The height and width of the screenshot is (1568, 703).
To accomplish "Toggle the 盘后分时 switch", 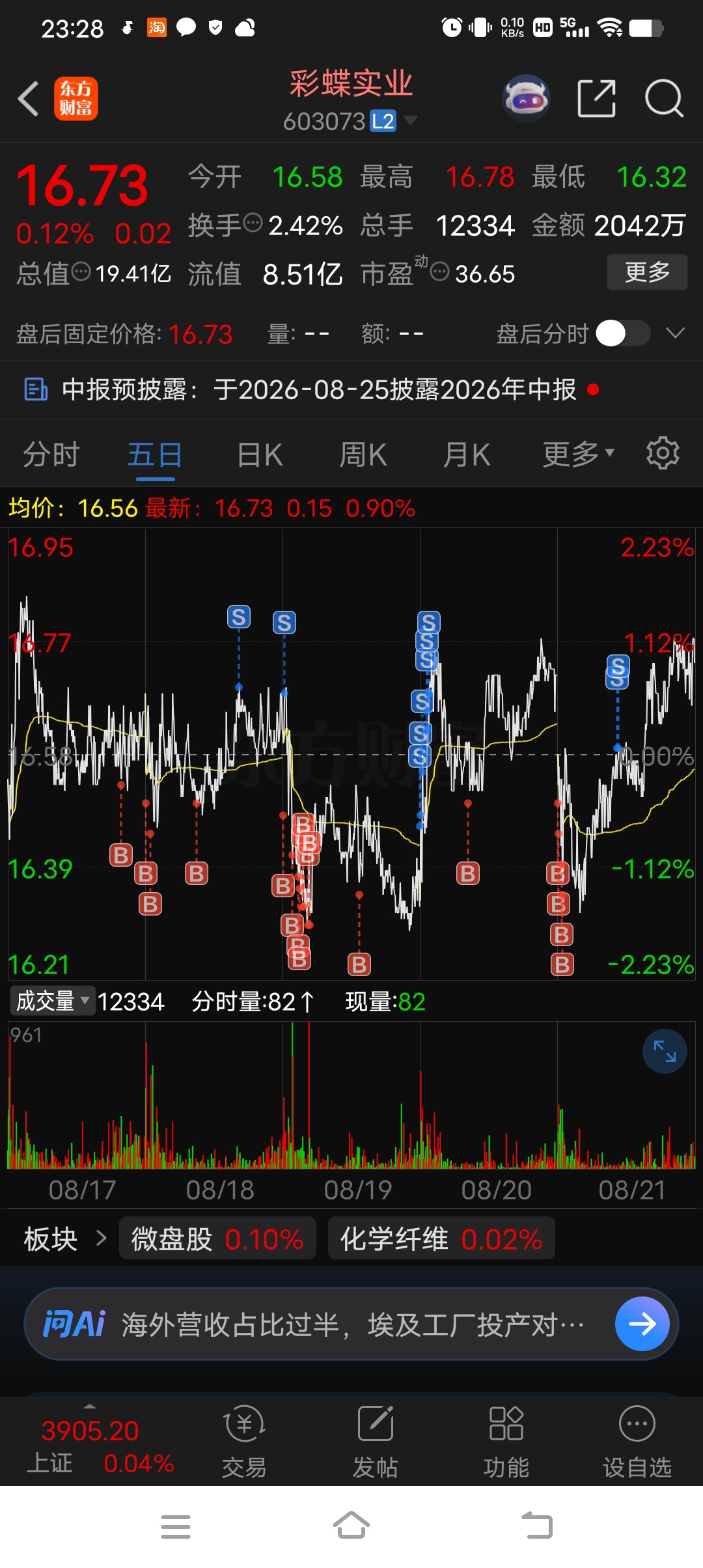I will click(x=623, y=333).
